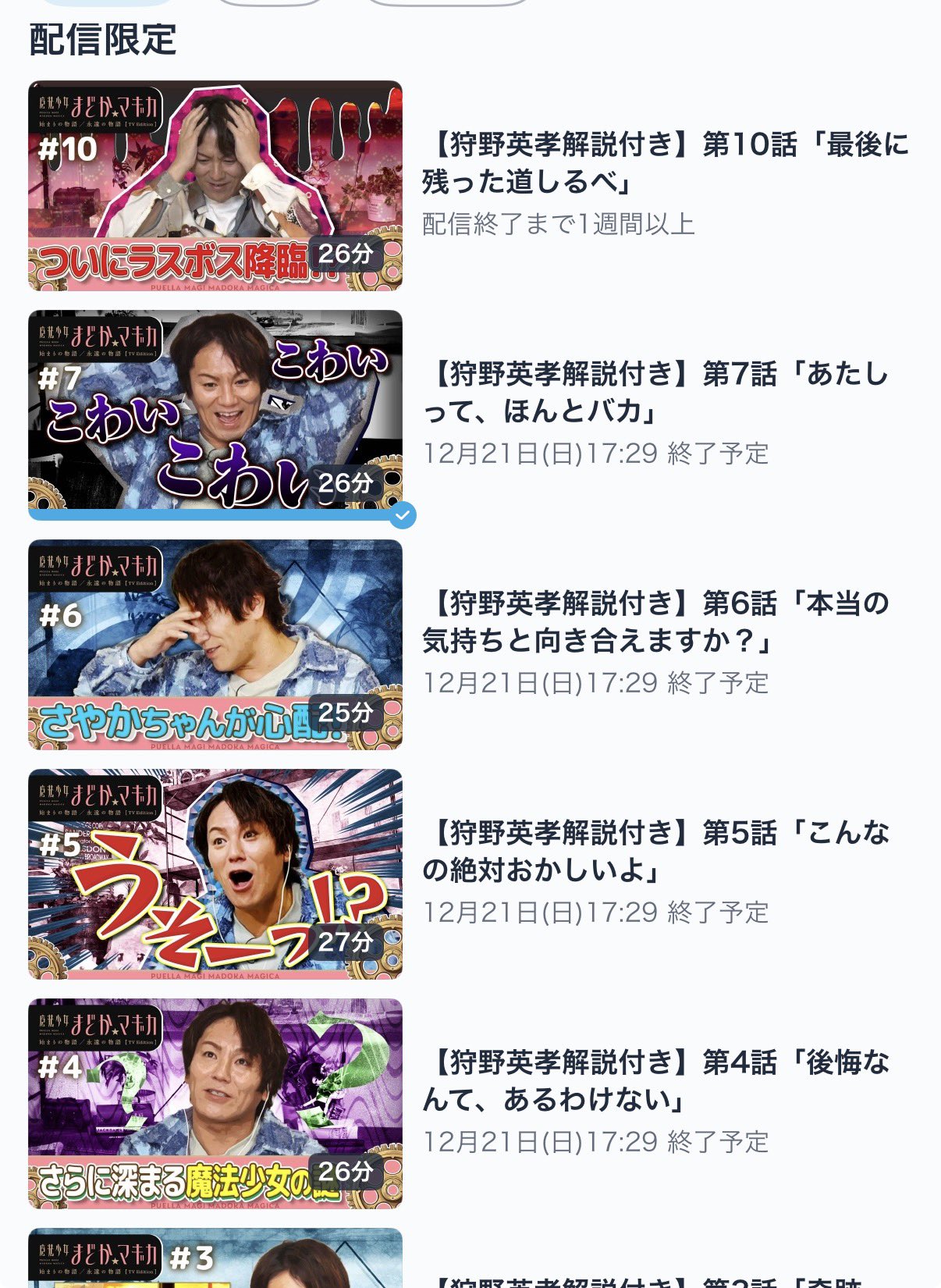Play episode 4 thumbnail「後悔なんて、あるわけない」
Screen dimensions: 941x1288
(215, 1103)
